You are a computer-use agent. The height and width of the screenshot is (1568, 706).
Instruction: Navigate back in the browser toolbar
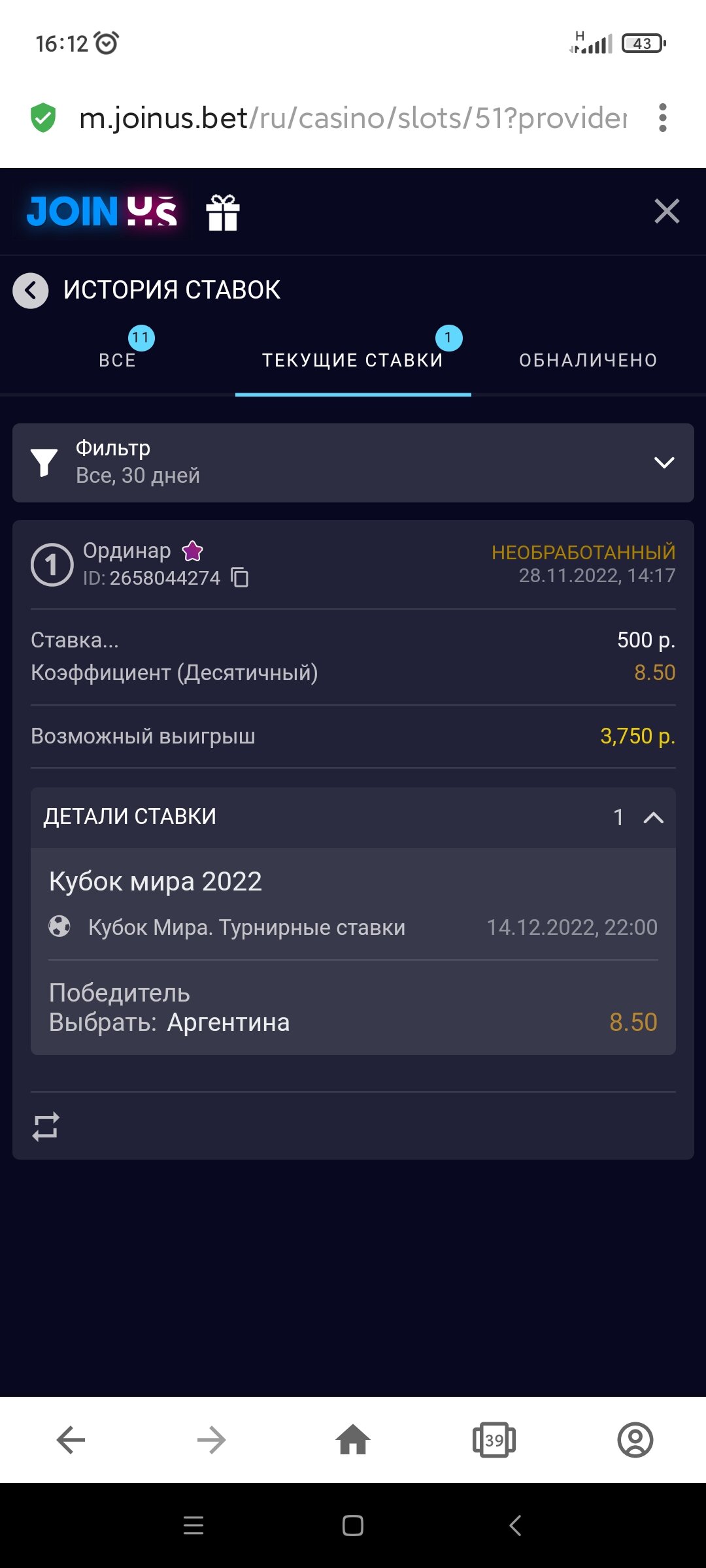pyautogui.click(x=71, y=1440)
